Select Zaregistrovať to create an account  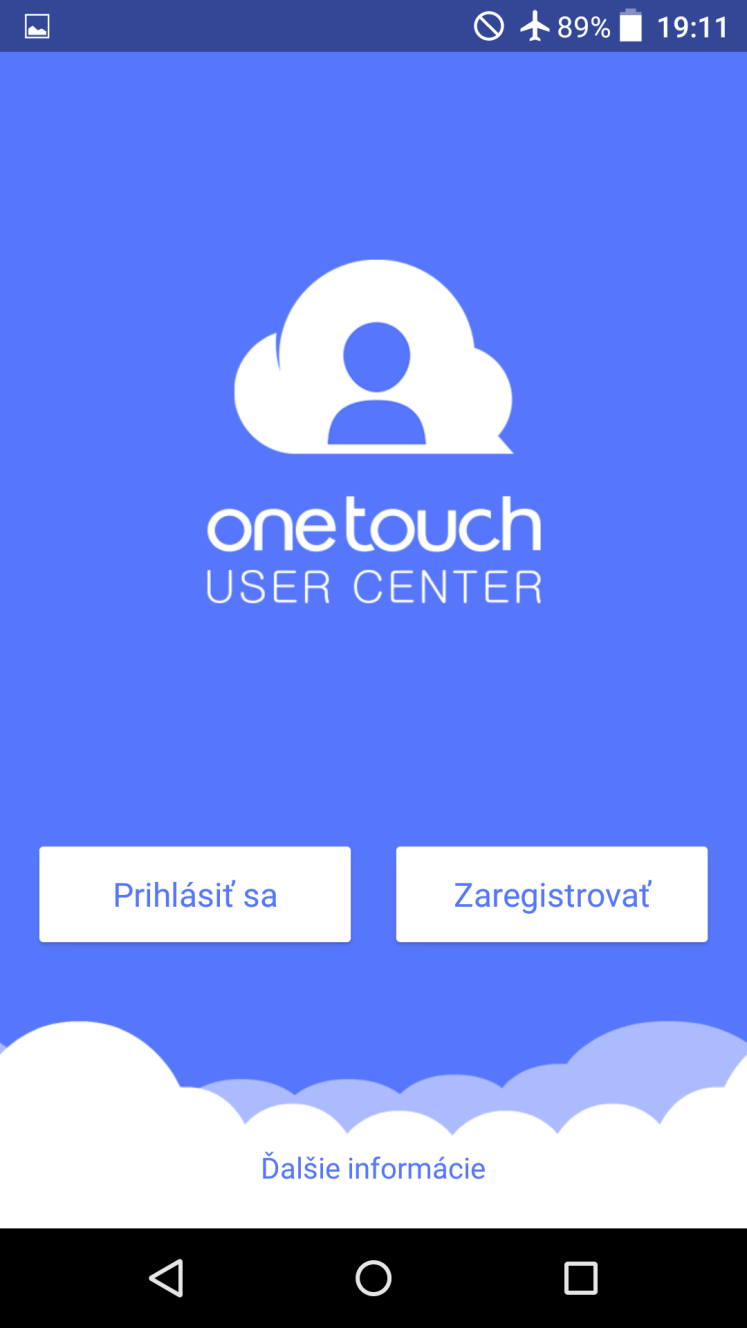552,894
